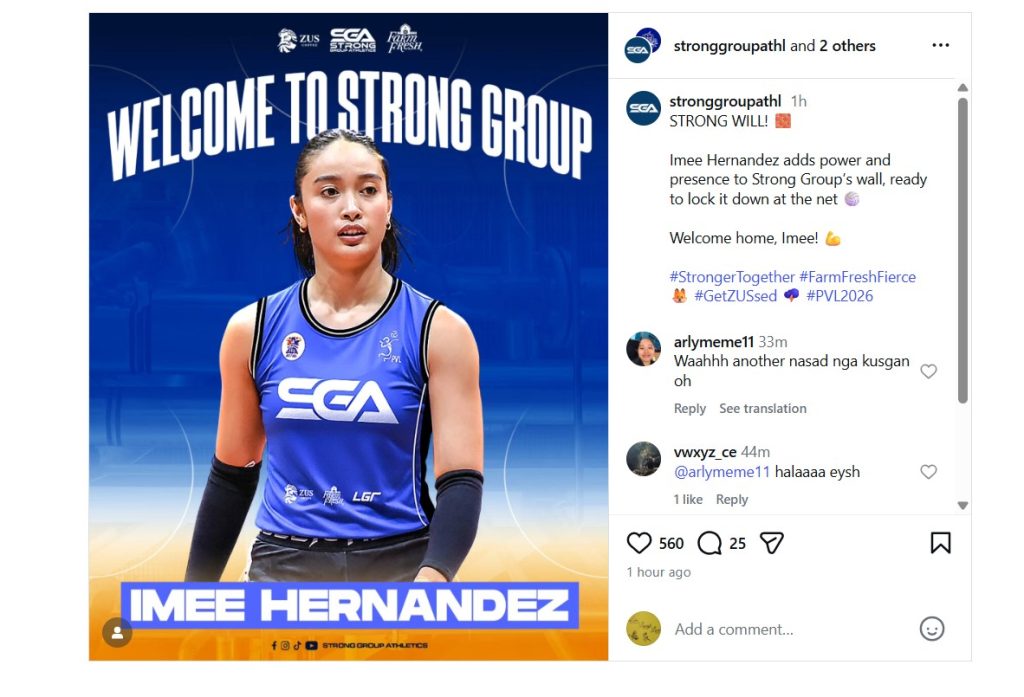Open the comments via the speech bubble icon

[710, 543]
